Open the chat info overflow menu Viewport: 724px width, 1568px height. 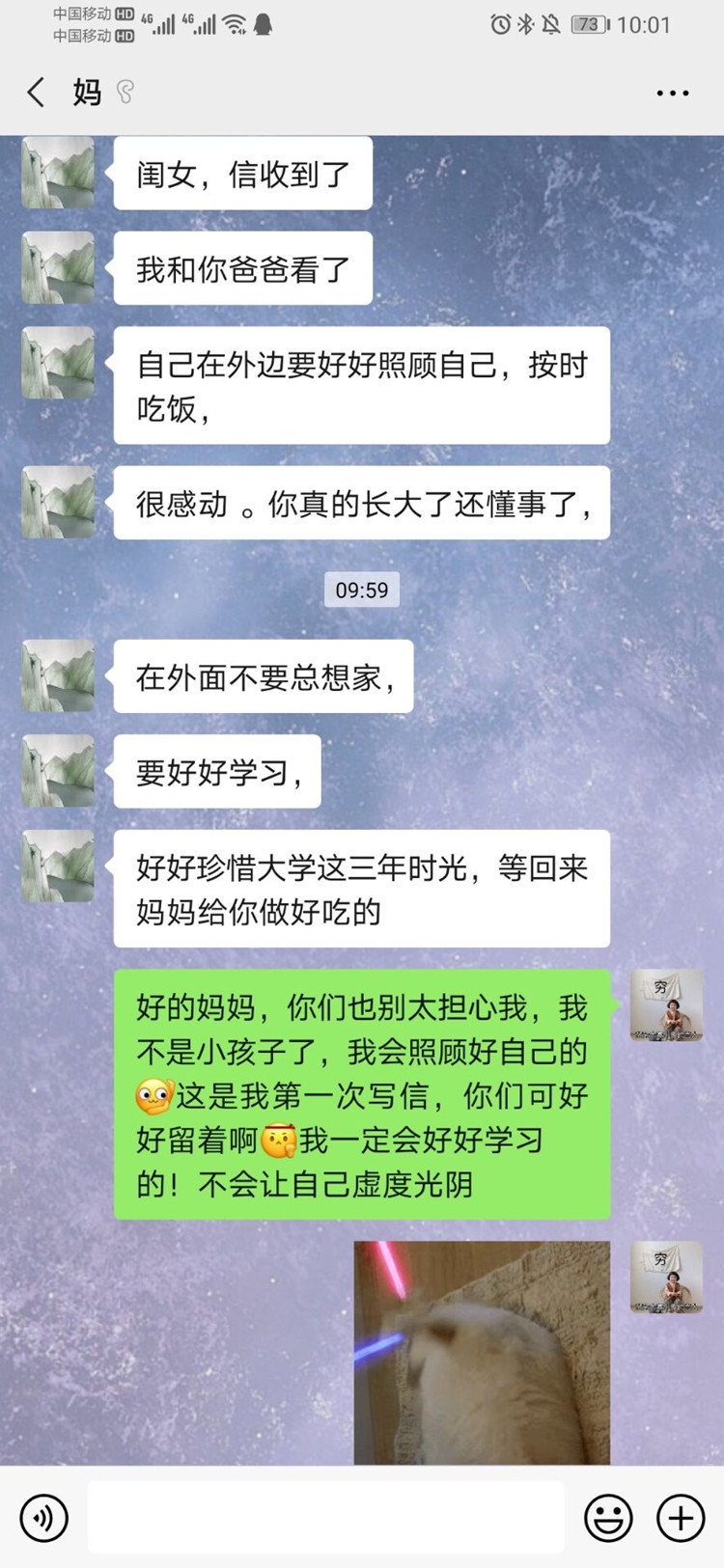(672, 94)
